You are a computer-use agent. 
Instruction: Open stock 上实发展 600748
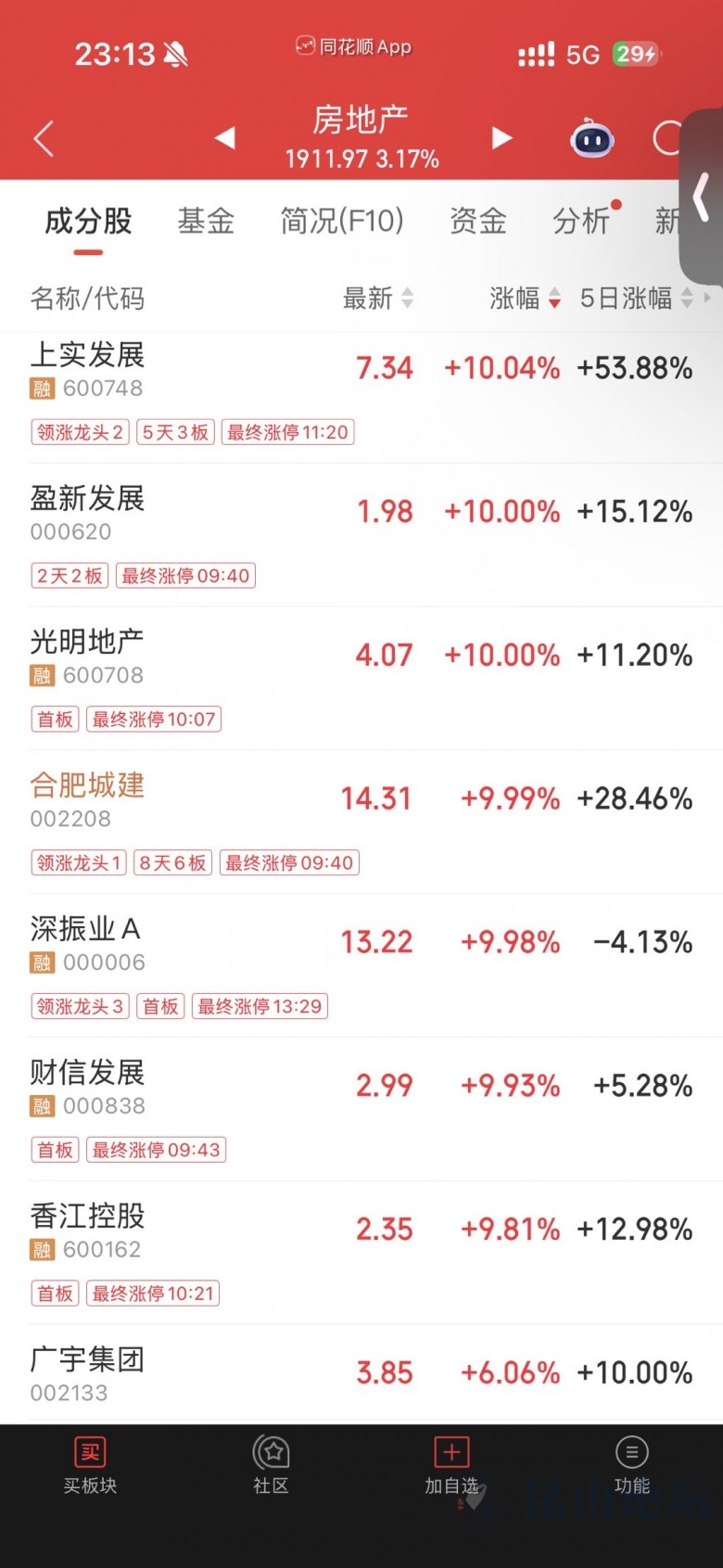pyautogui.click(x=88, y=368)
